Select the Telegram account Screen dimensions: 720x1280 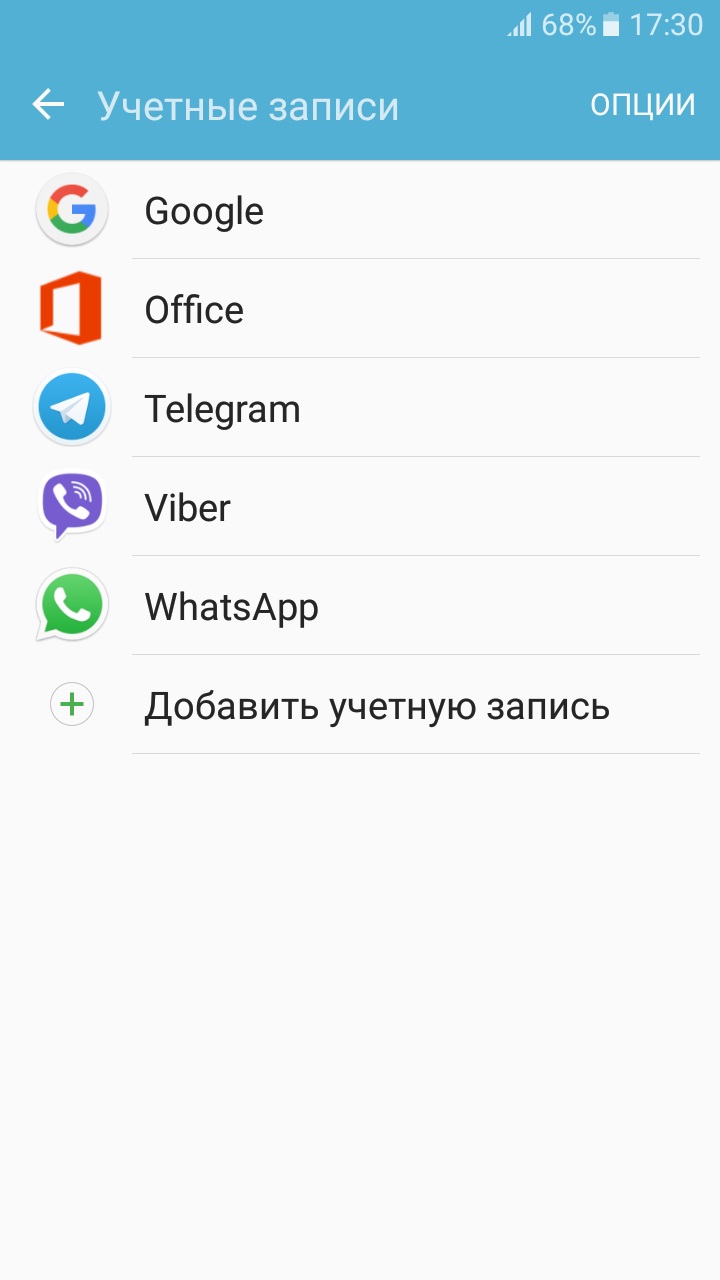(360, 408)
